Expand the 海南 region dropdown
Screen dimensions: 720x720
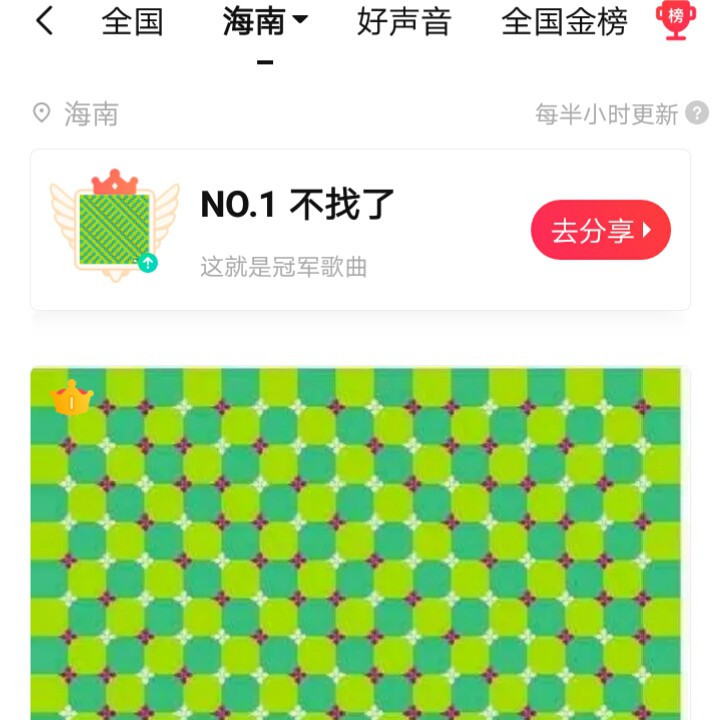click(265, 22)
